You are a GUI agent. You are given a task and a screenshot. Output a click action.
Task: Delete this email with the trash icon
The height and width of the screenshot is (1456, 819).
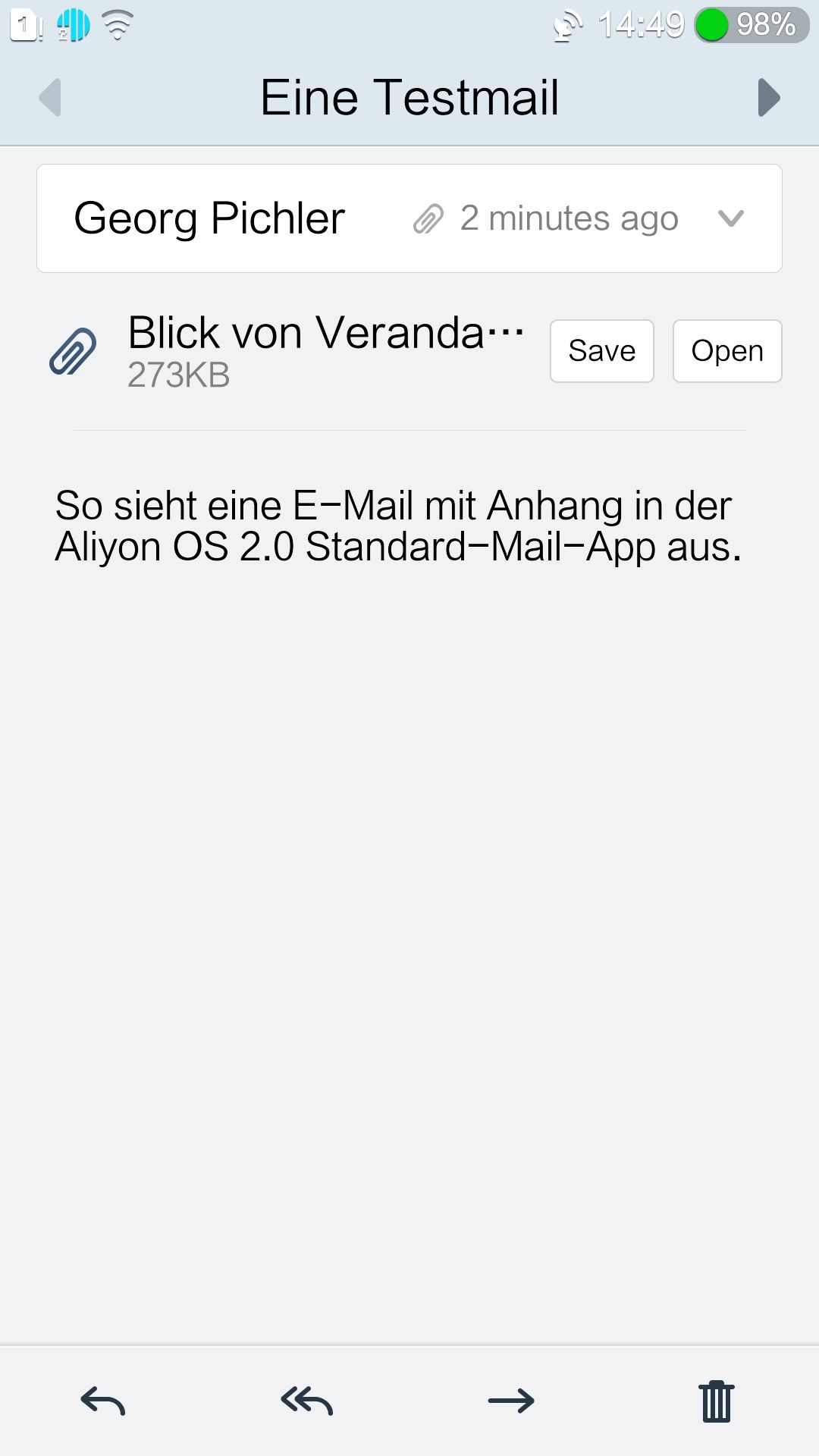pos(715,1401)
